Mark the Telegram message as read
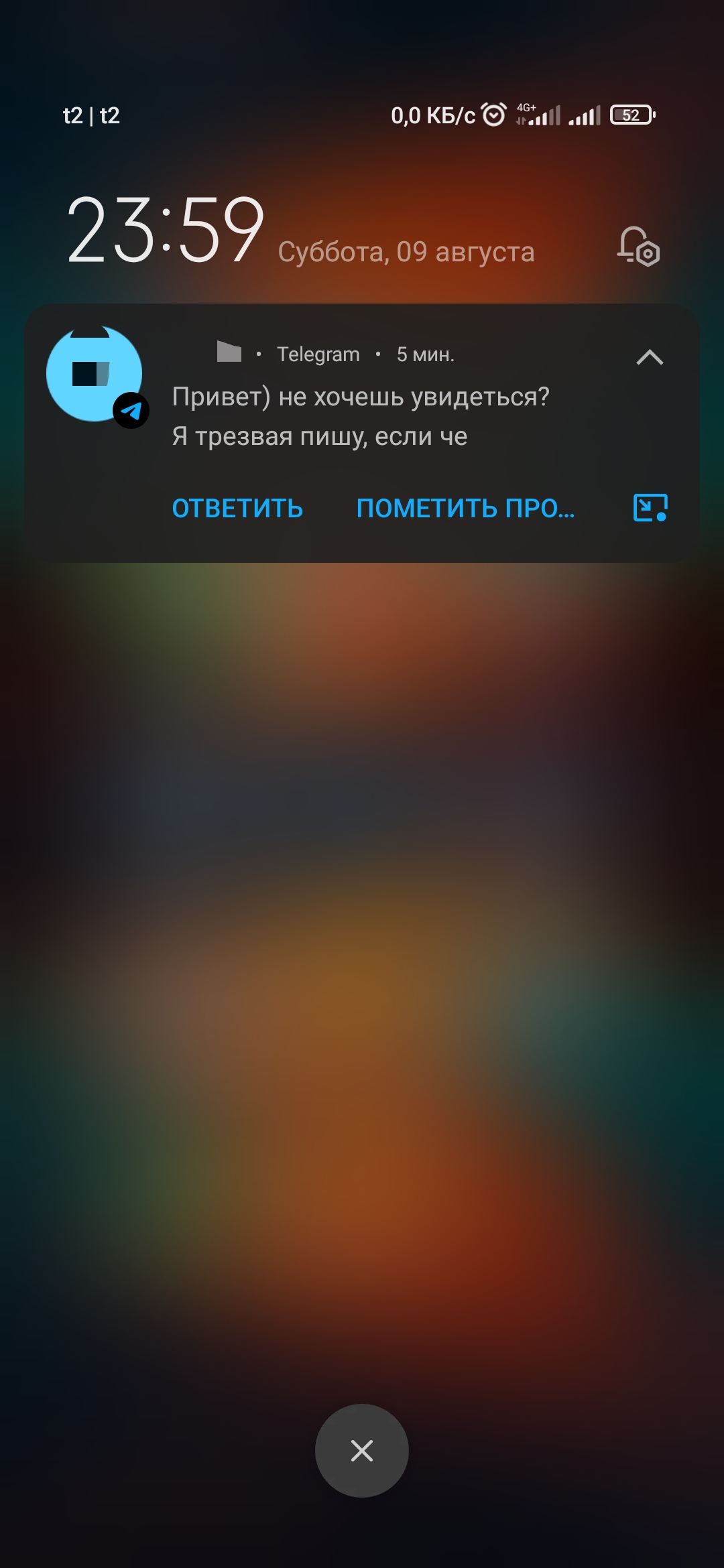724x1568 pixels. (x=465, y=509)
